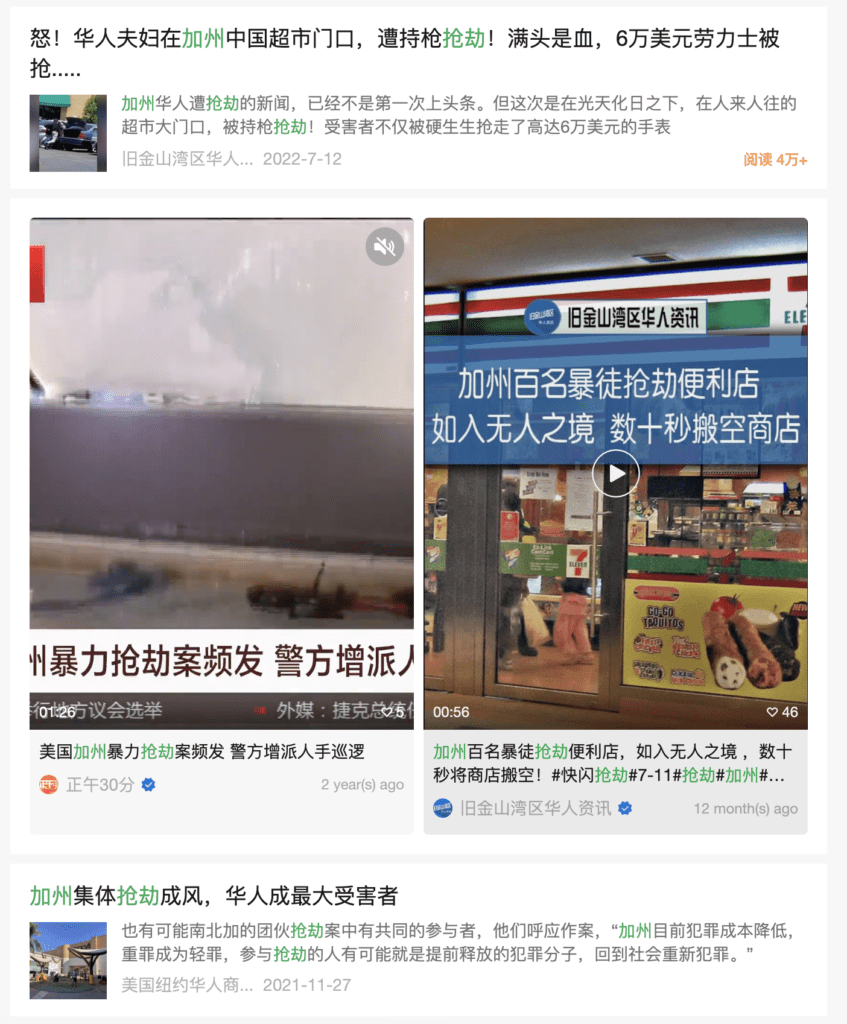Like the 7-Eleven robbery video with 46 likes

coord(773,712)
